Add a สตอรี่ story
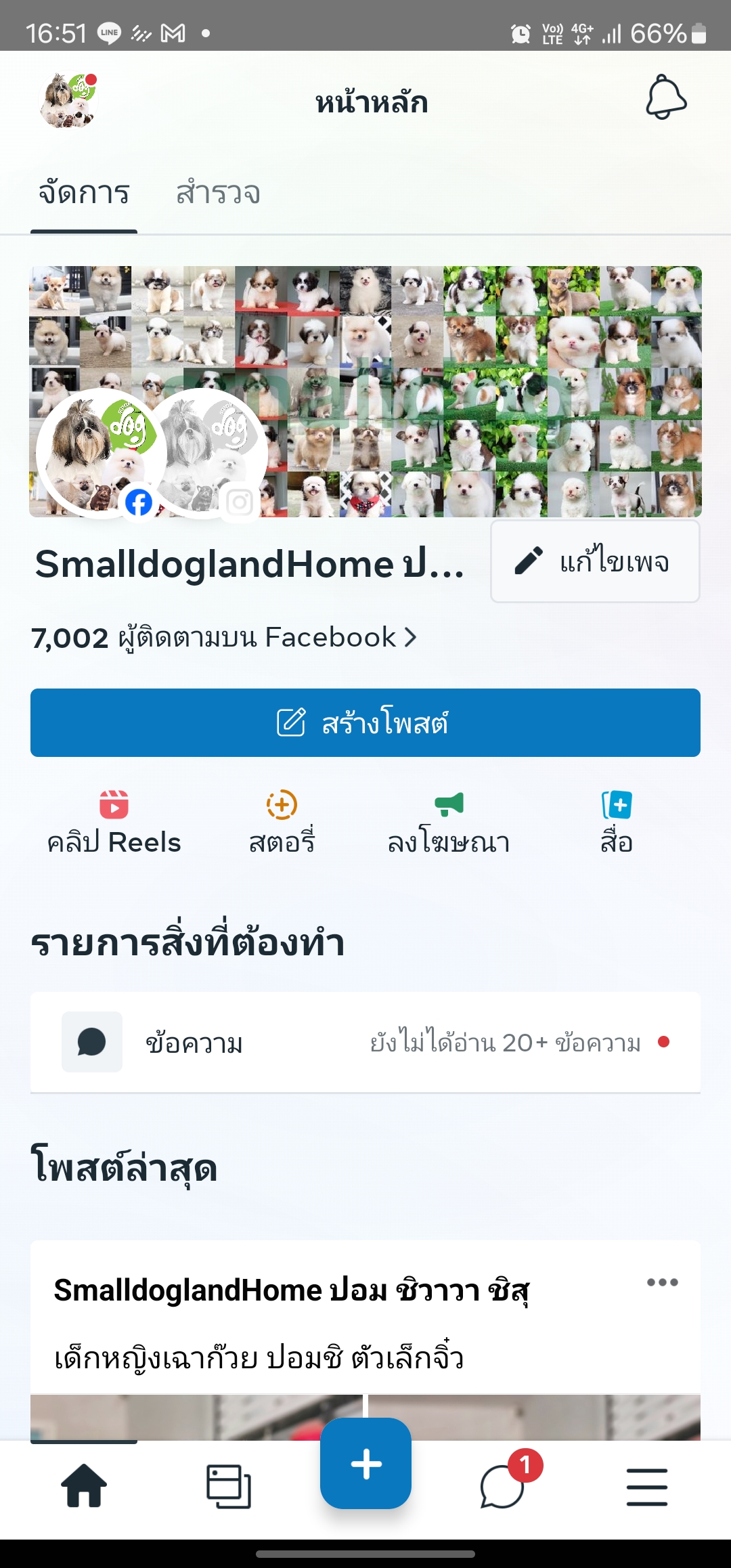Viewport: 731px width, 1568px height. coord(282,823)
